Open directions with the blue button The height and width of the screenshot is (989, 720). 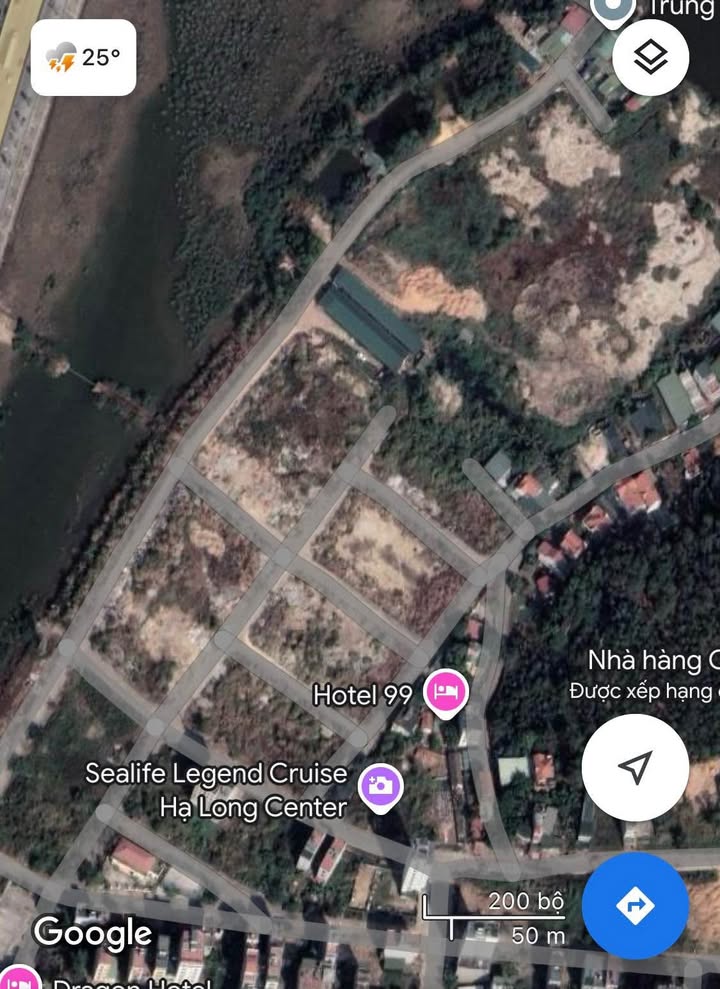(634, 906)
